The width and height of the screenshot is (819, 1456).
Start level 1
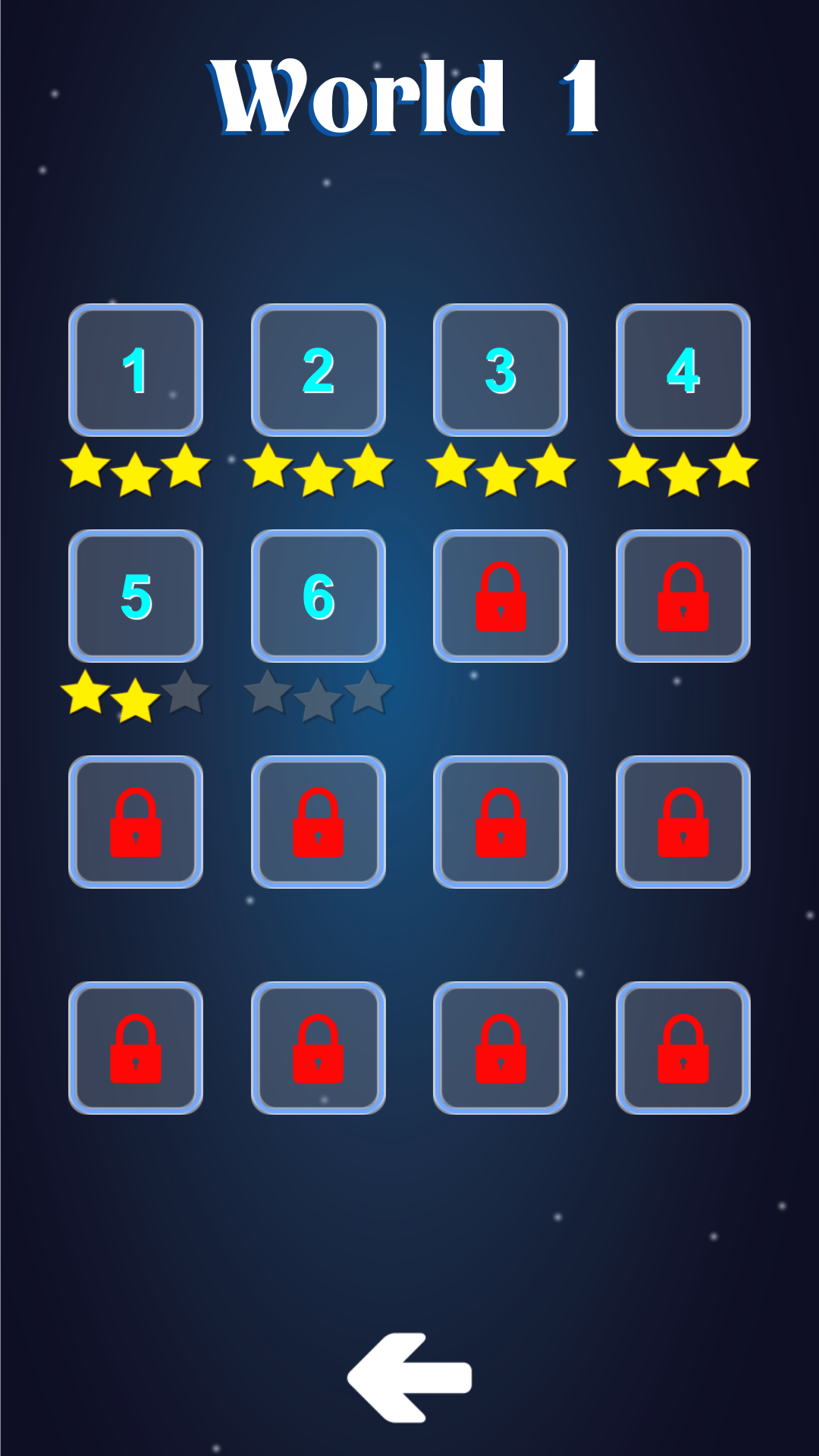coord(136,370)
